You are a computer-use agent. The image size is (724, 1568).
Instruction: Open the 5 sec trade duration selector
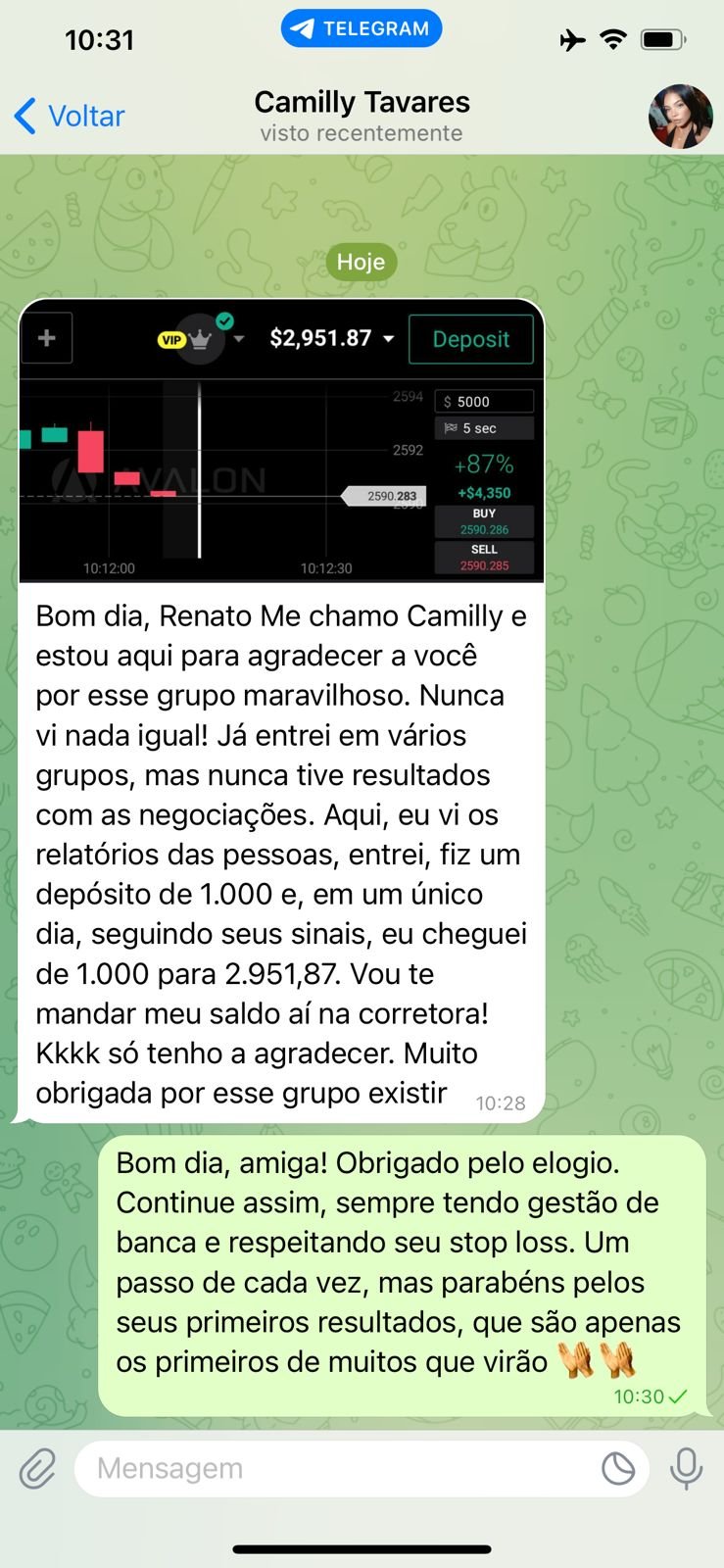(x=483, y=427)
